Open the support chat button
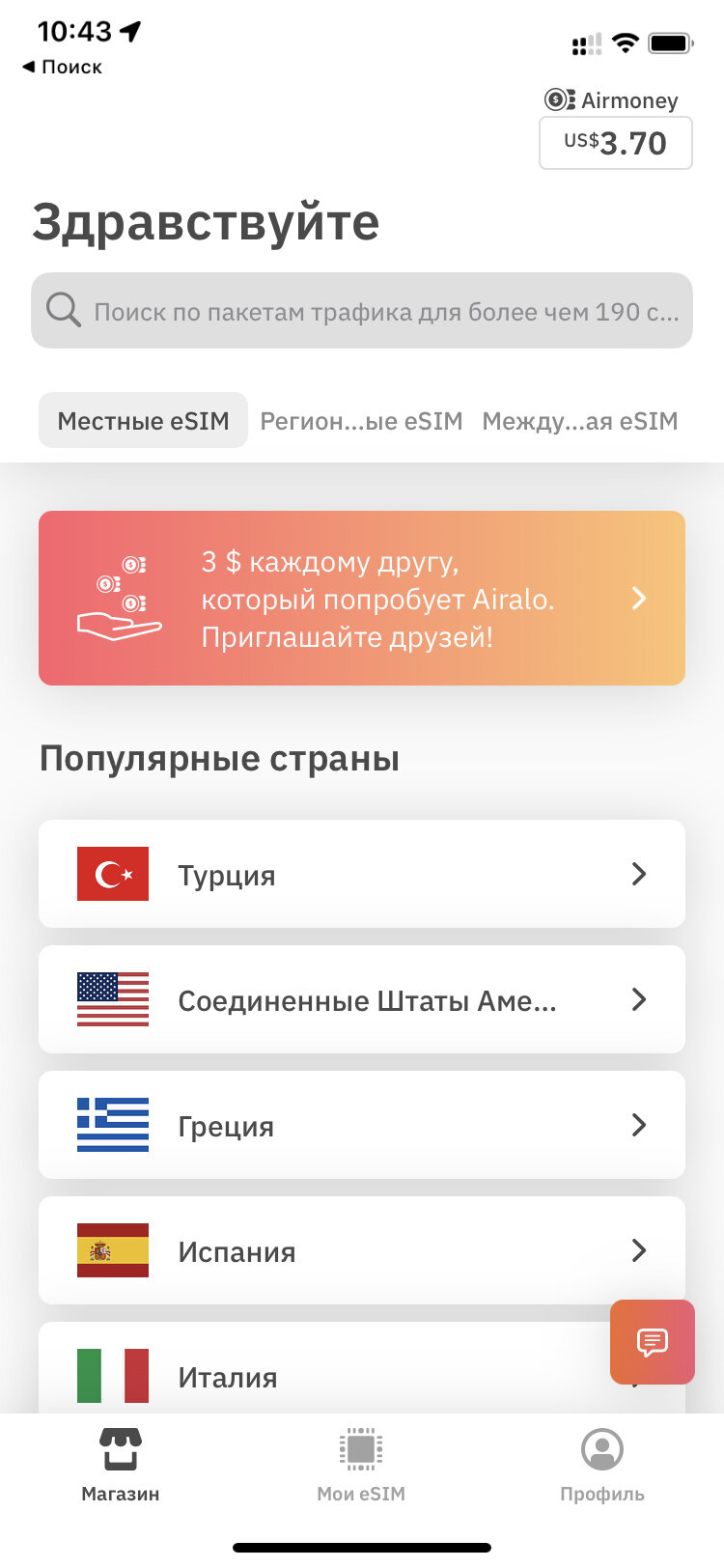 pos(653,1342)
